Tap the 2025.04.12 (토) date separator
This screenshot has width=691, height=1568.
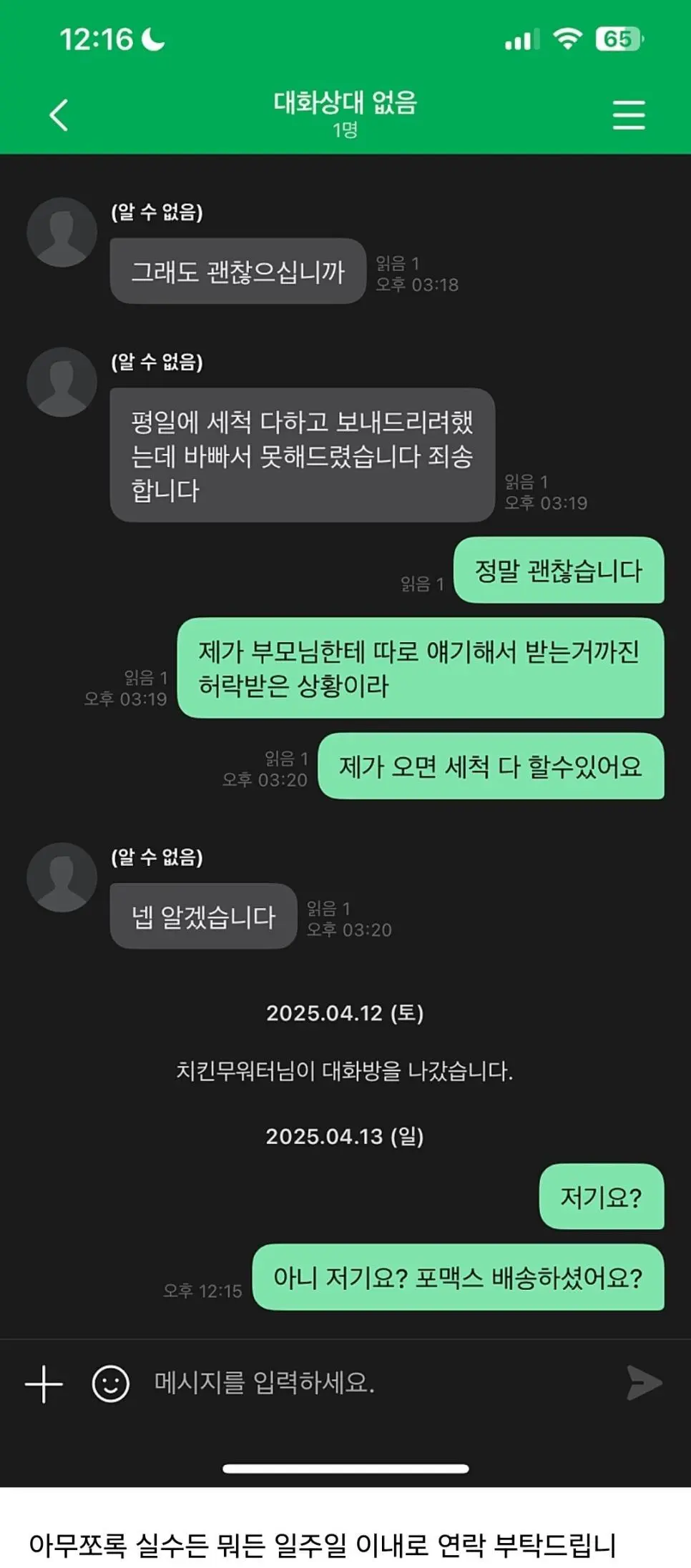tap(345, 1012)
